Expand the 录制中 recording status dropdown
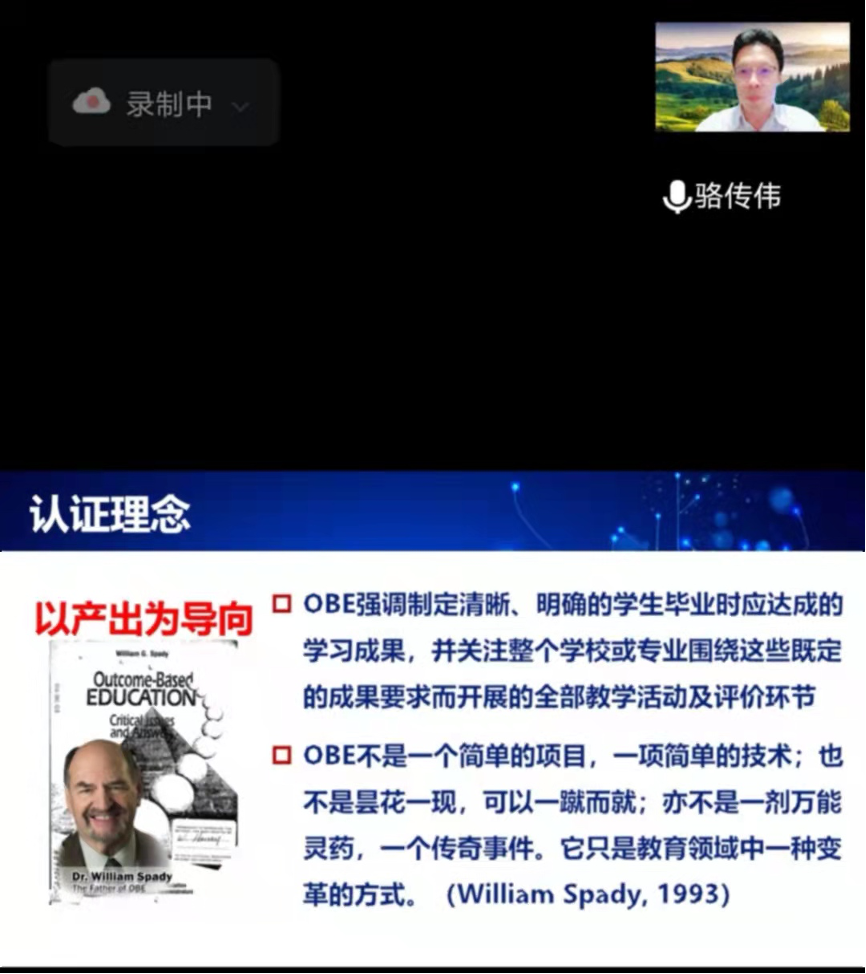This screenshot has height=974, width=866. click(x=239, y=105)
